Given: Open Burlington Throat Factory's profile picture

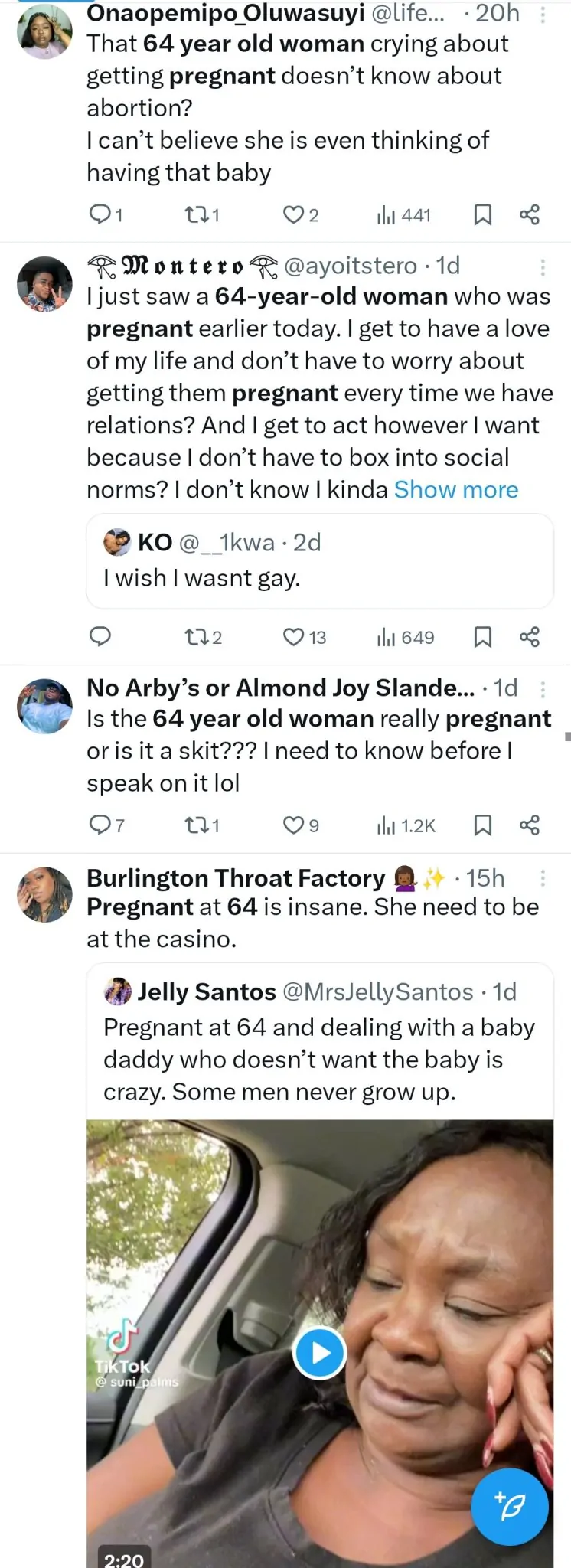Looking at the screenshot, I should (44, 894).
